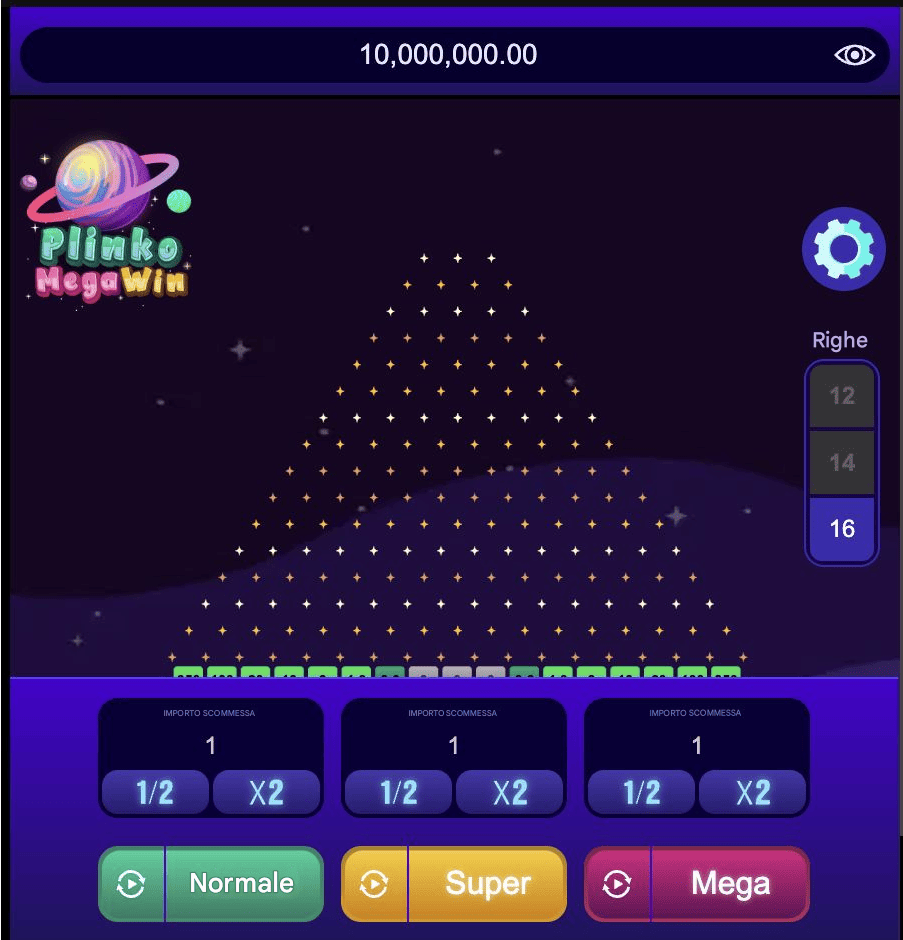Toggle balance visibility with the eye icon

tap(854, 55)
